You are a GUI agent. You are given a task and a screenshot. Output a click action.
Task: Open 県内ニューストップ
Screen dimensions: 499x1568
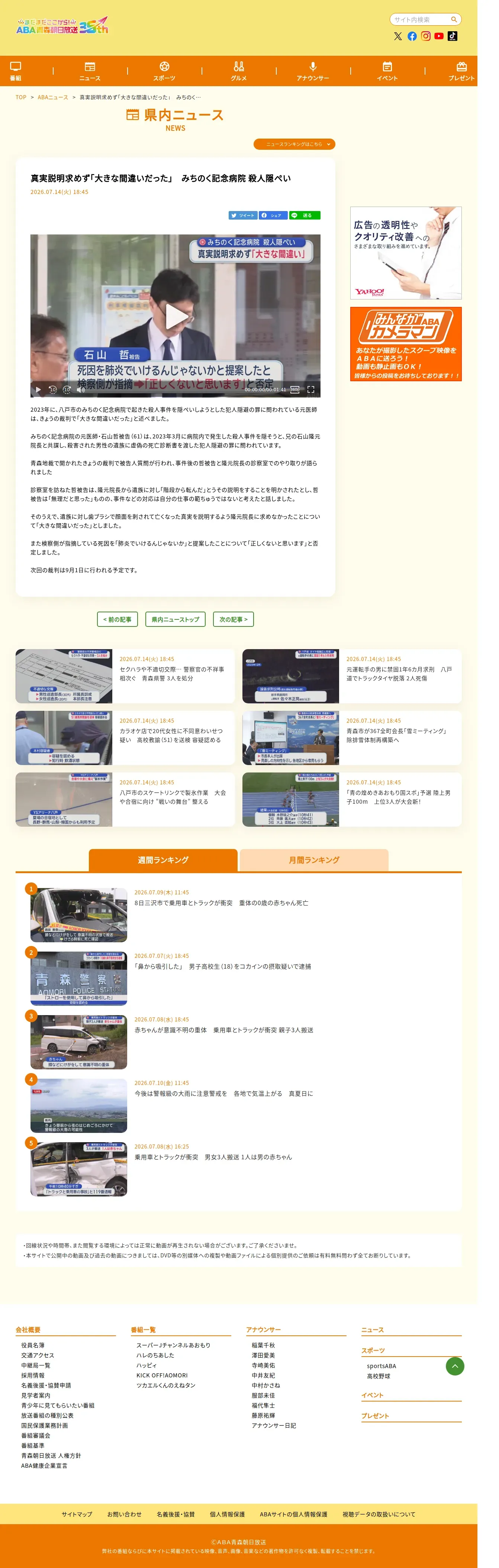[176, 619]
